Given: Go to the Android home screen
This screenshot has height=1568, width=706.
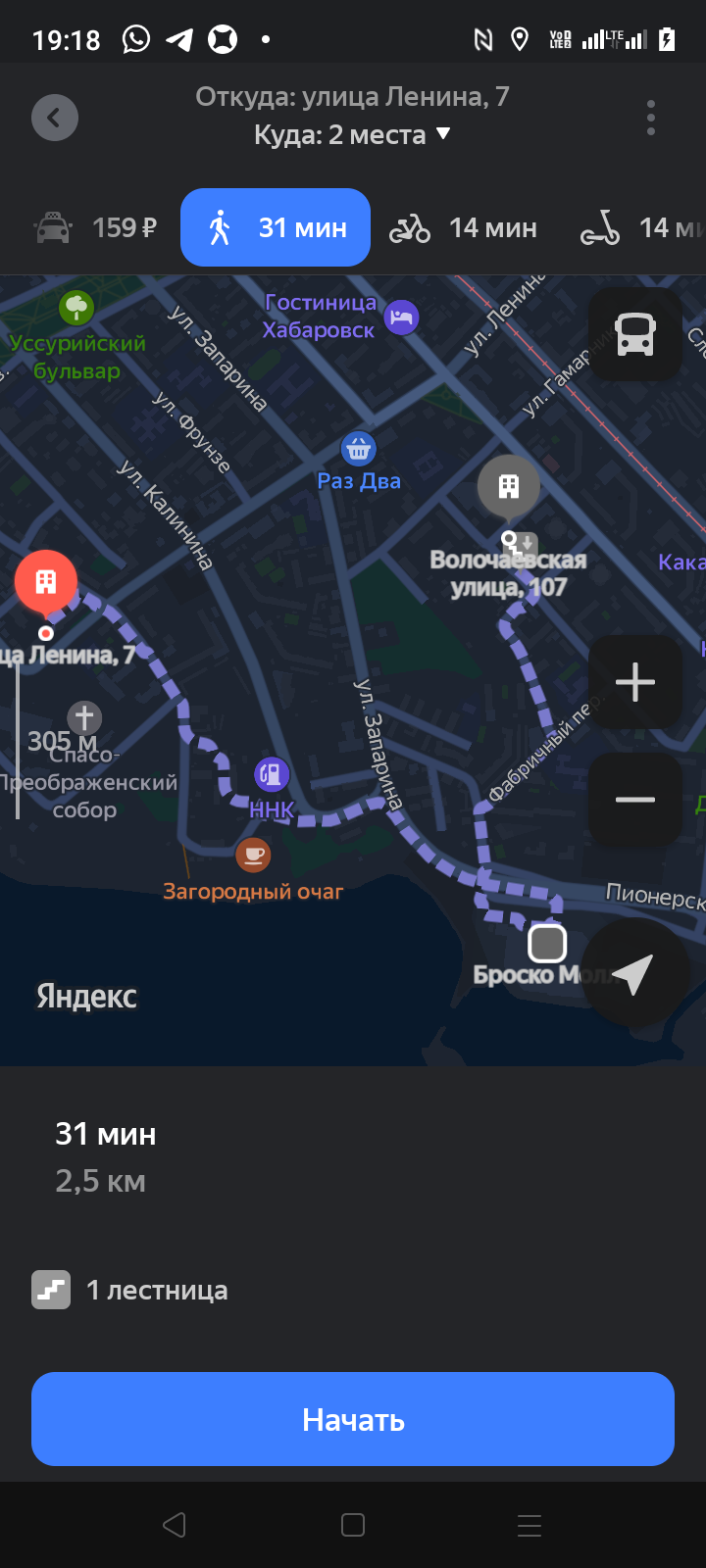Looking at the screenshot, I should pyautogui.click(x=353, y=1525).
